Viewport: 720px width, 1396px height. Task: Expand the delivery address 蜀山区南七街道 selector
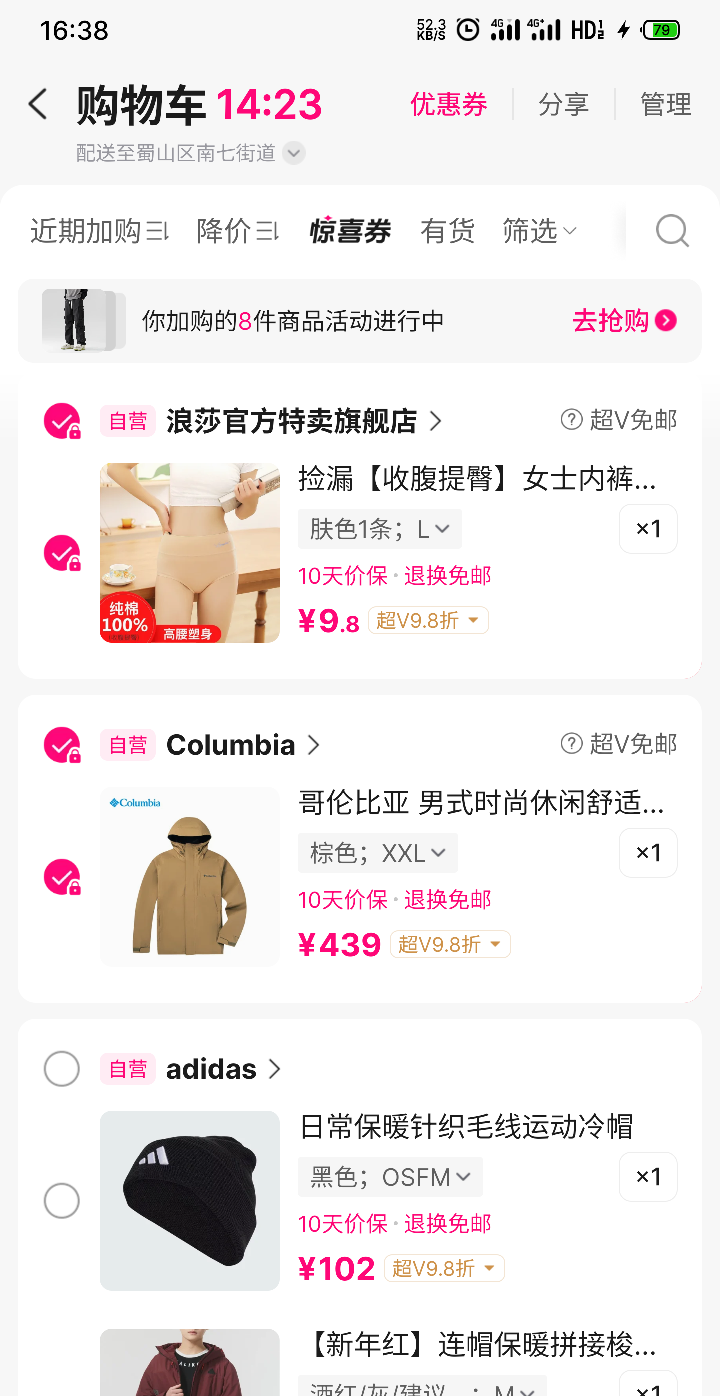[x=293, y=153]
